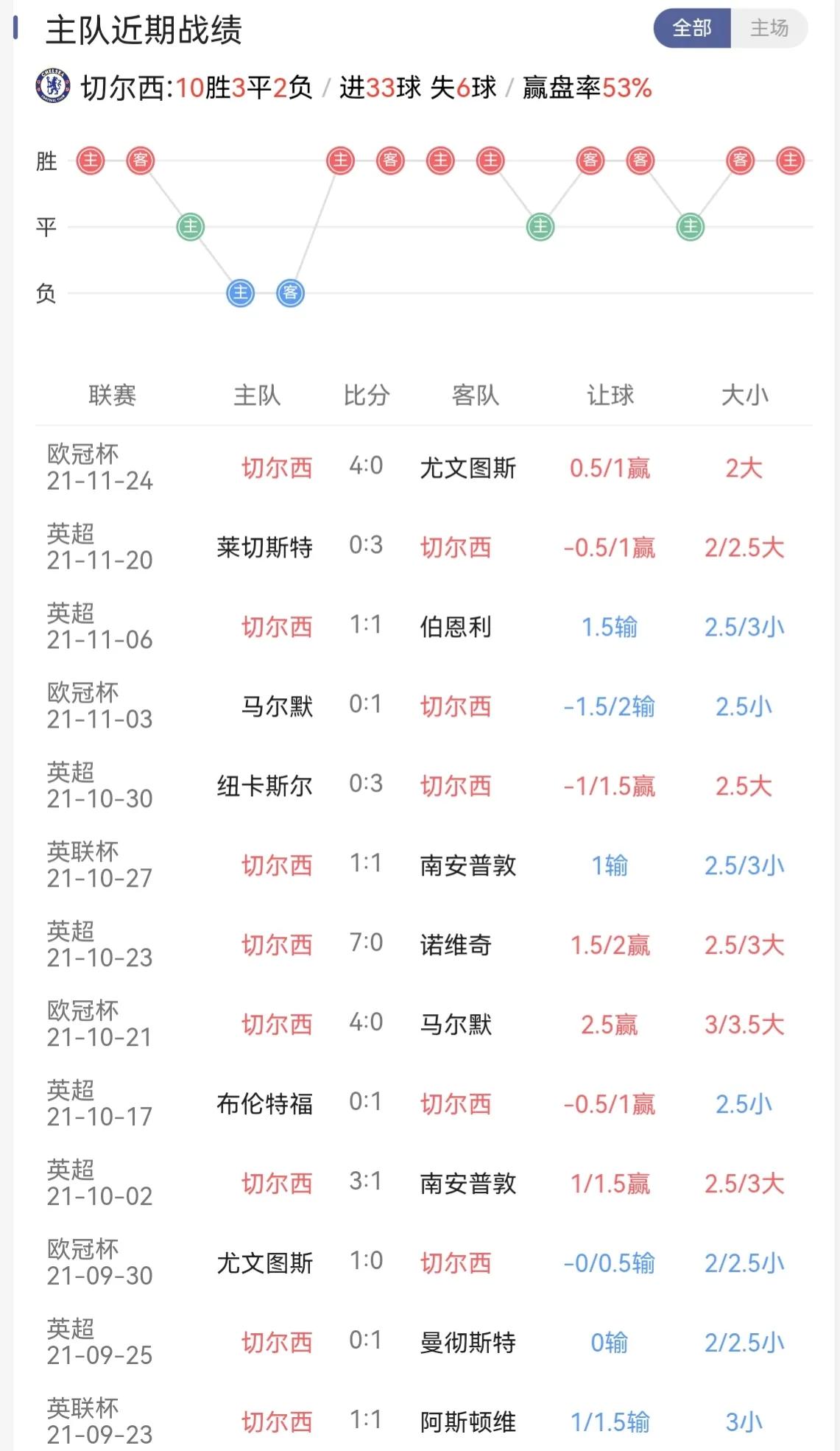Click the 让球 column header
This screenshot has width=840, height=1451.
(x=610, y=396)
